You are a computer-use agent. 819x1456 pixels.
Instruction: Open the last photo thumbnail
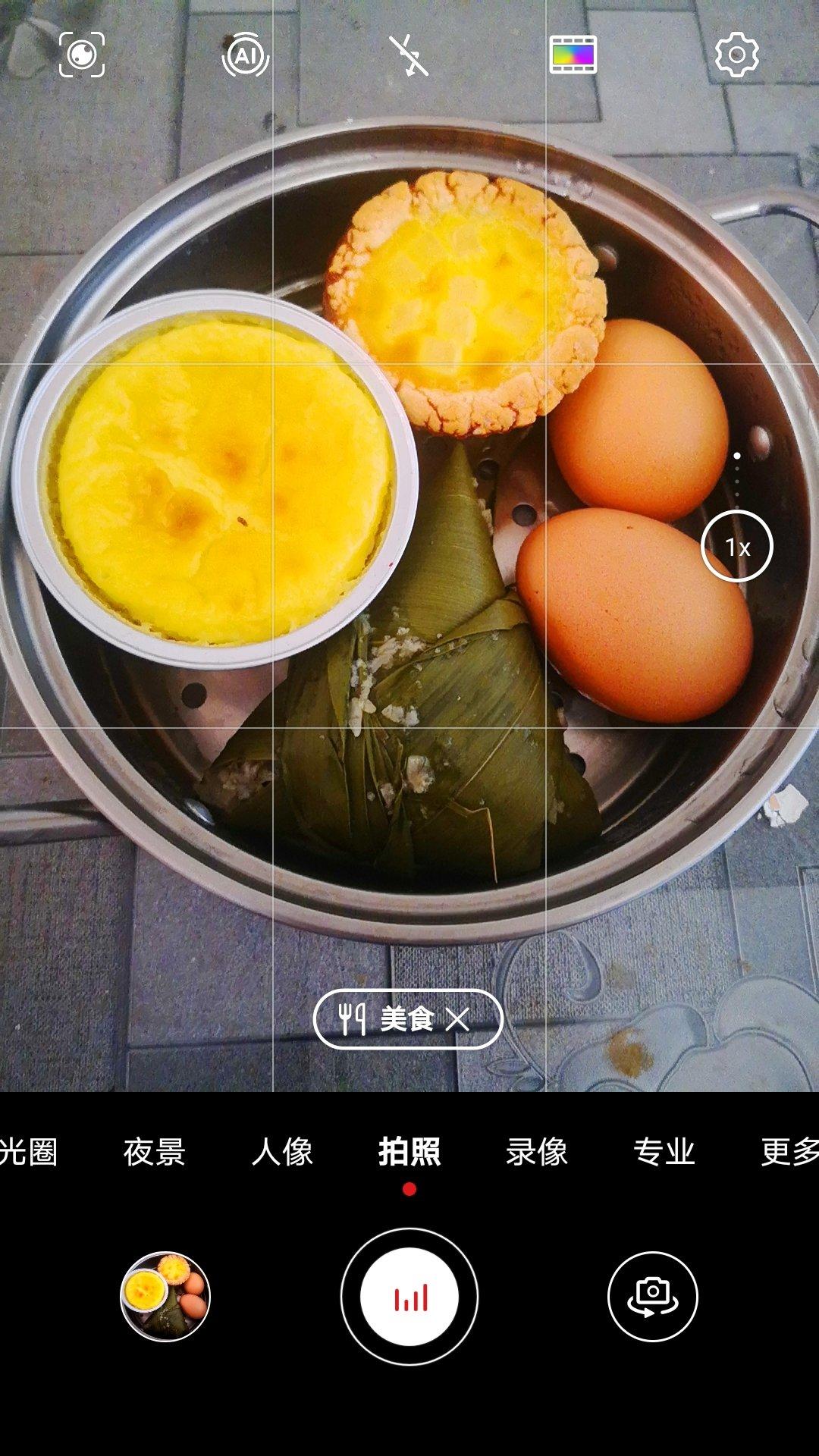point(165,1296)
